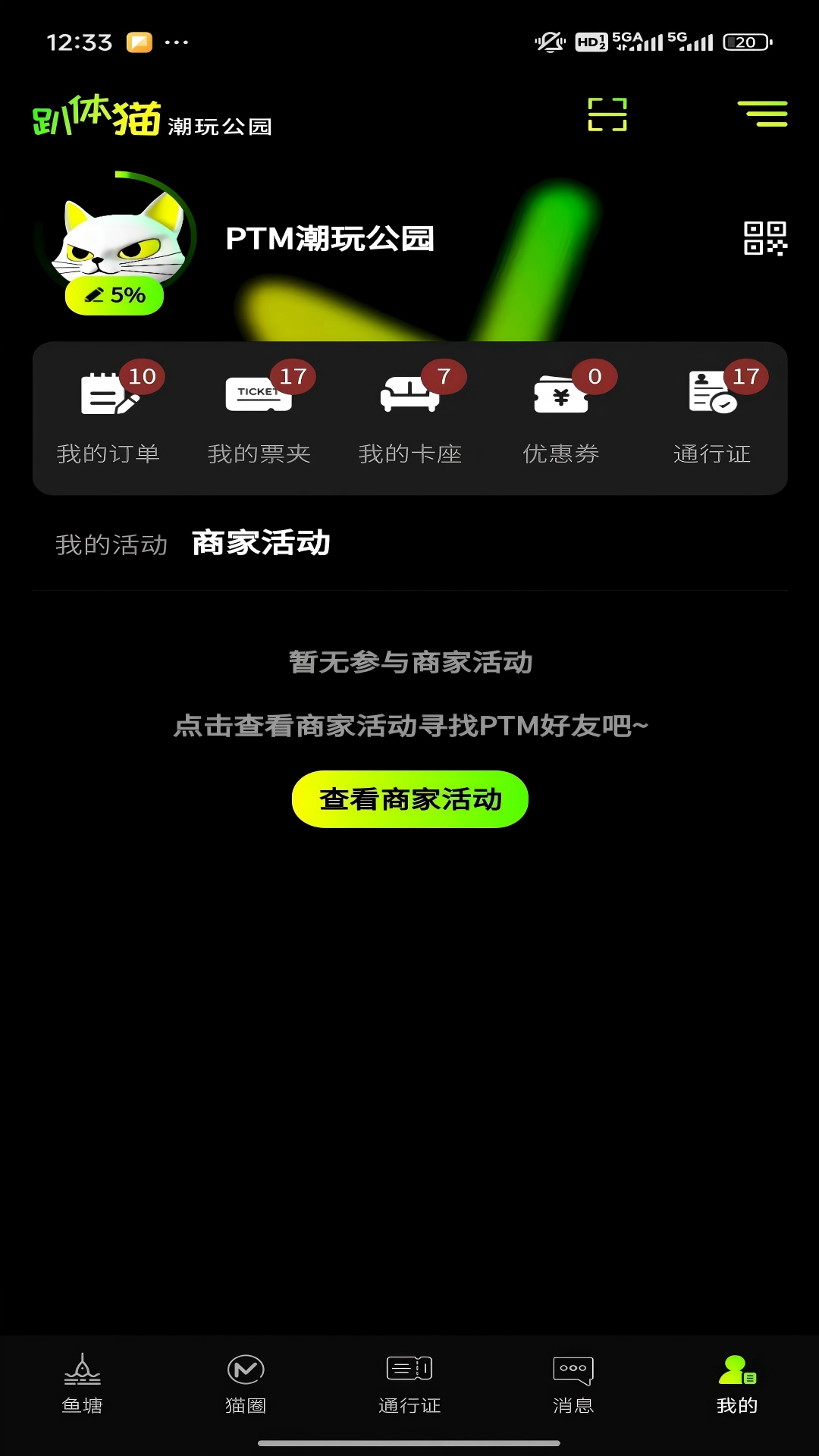The height and width of the screenshot is (1456, 819).
Task: Open the hamburger menu
Action: pos(762,114)
